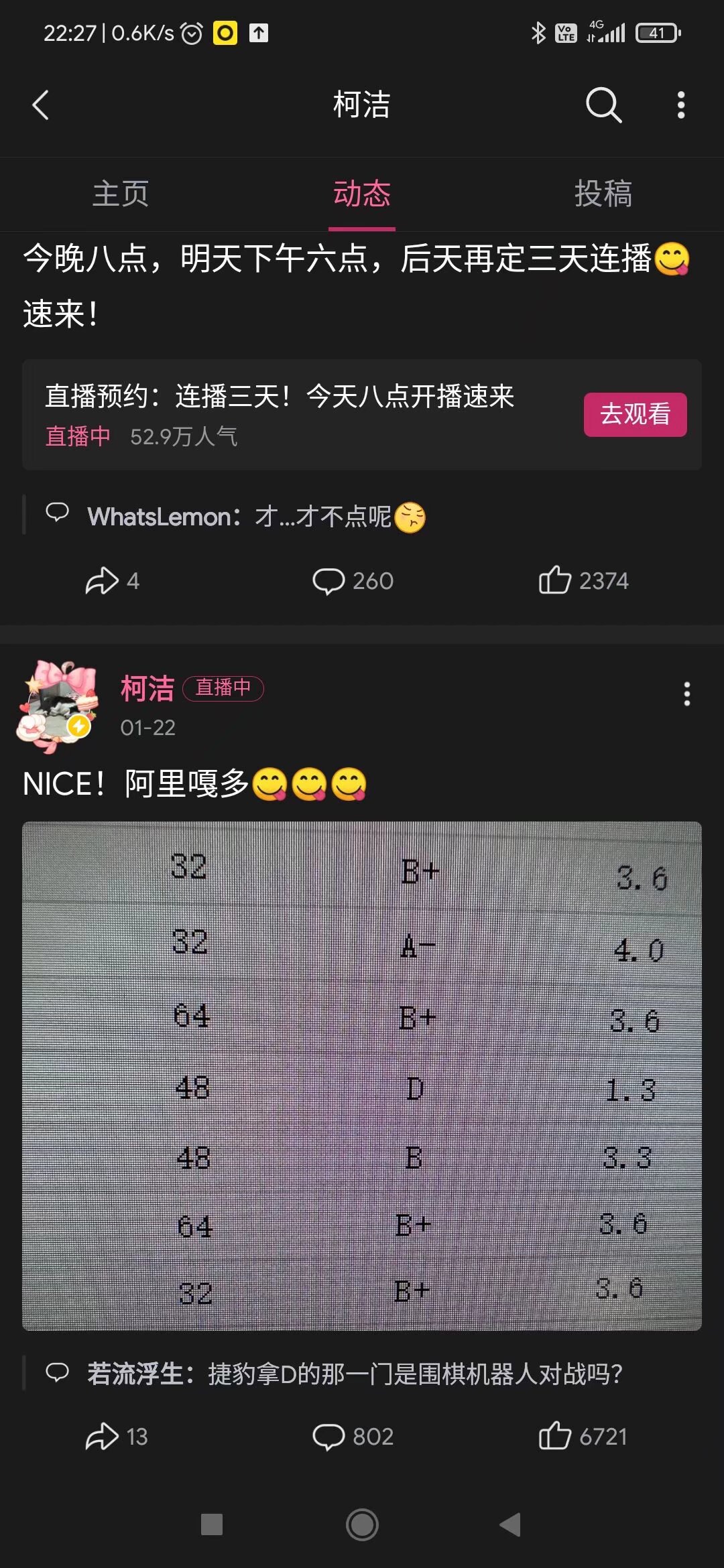Tap 去观看 to watch the livestream
Image resolution: width=724 pixels, height=1568 pixels.
pyautogui.click(x=635, y=415)
